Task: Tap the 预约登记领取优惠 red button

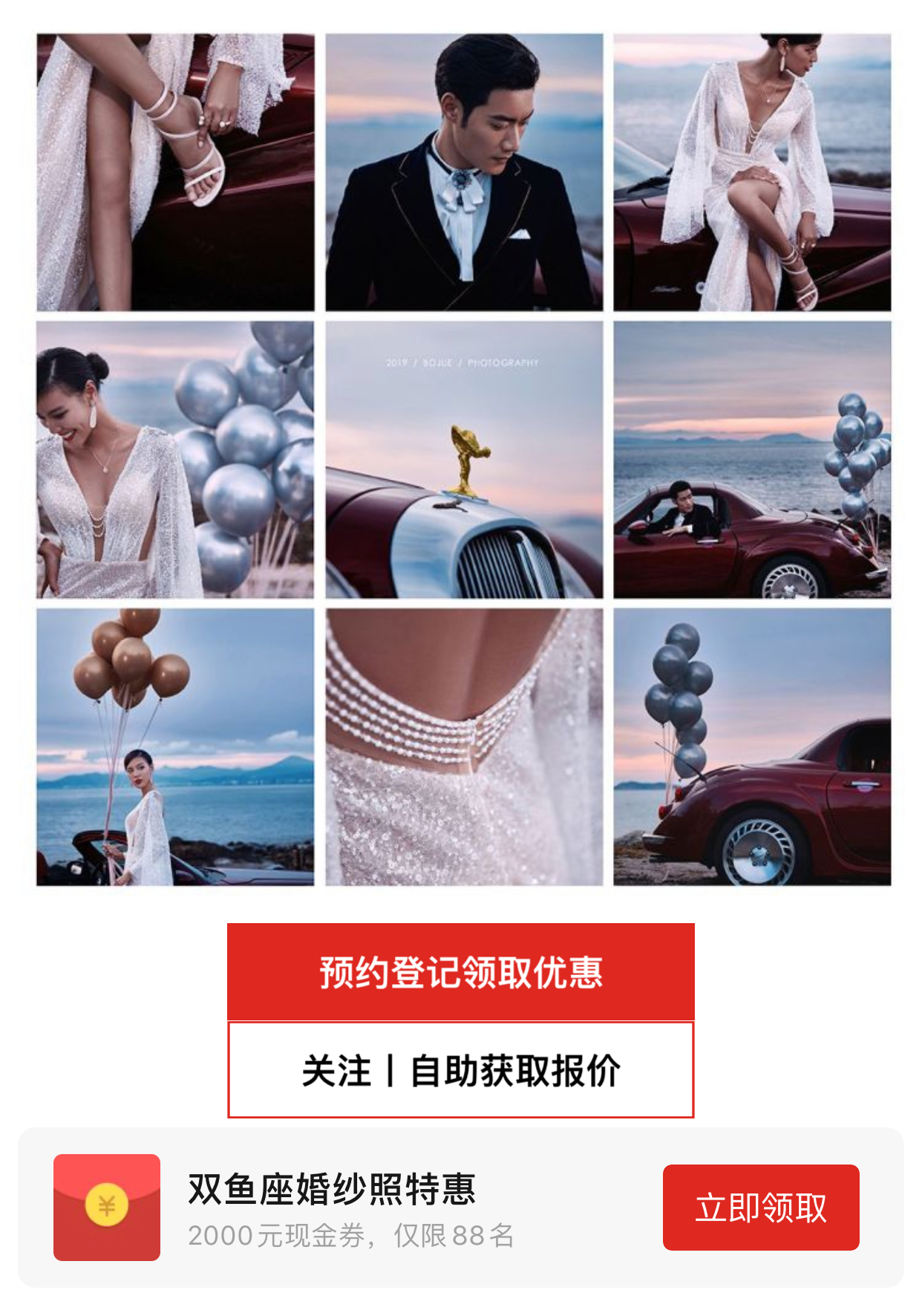Action: 460,971
